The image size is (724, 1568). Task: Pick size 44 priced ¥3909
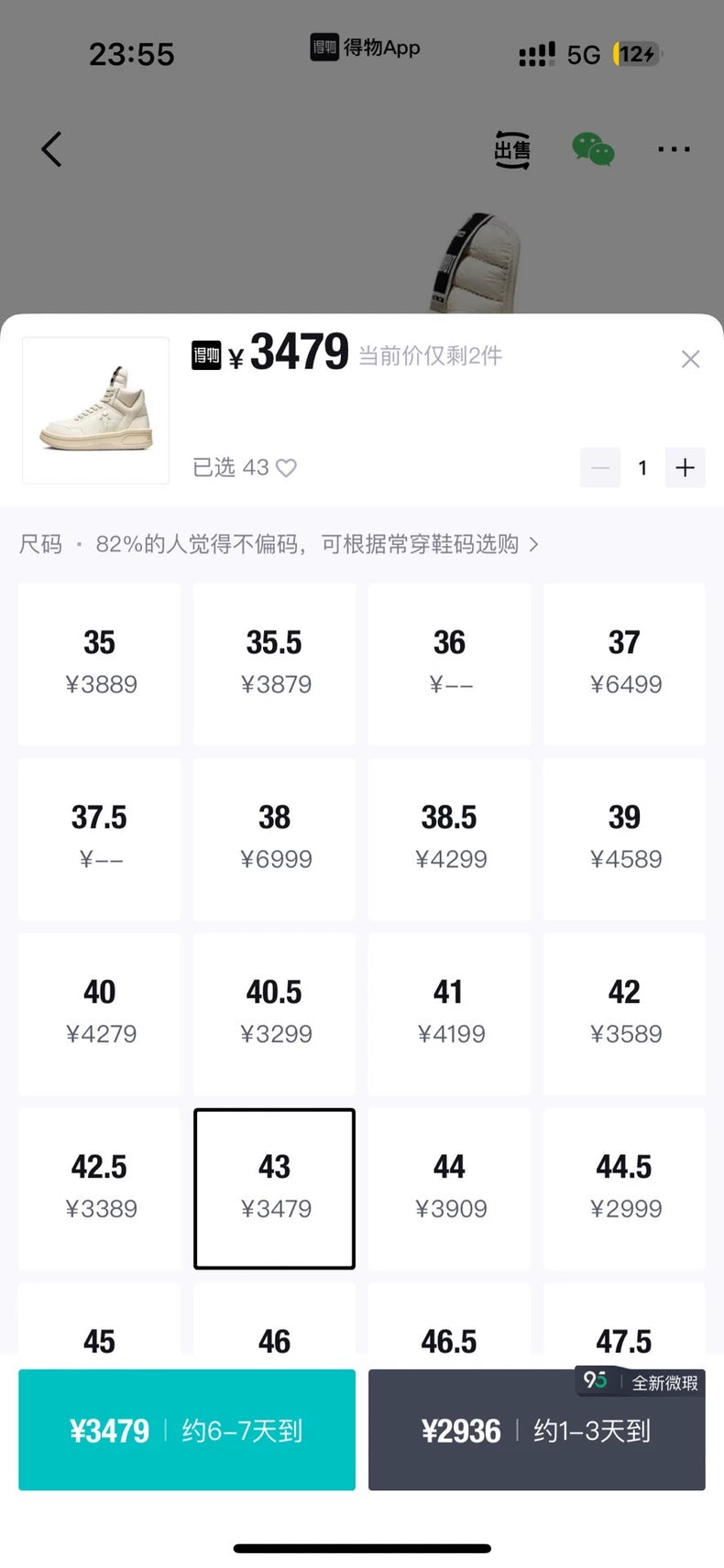pyautogui.click(x=449, y=1188)
